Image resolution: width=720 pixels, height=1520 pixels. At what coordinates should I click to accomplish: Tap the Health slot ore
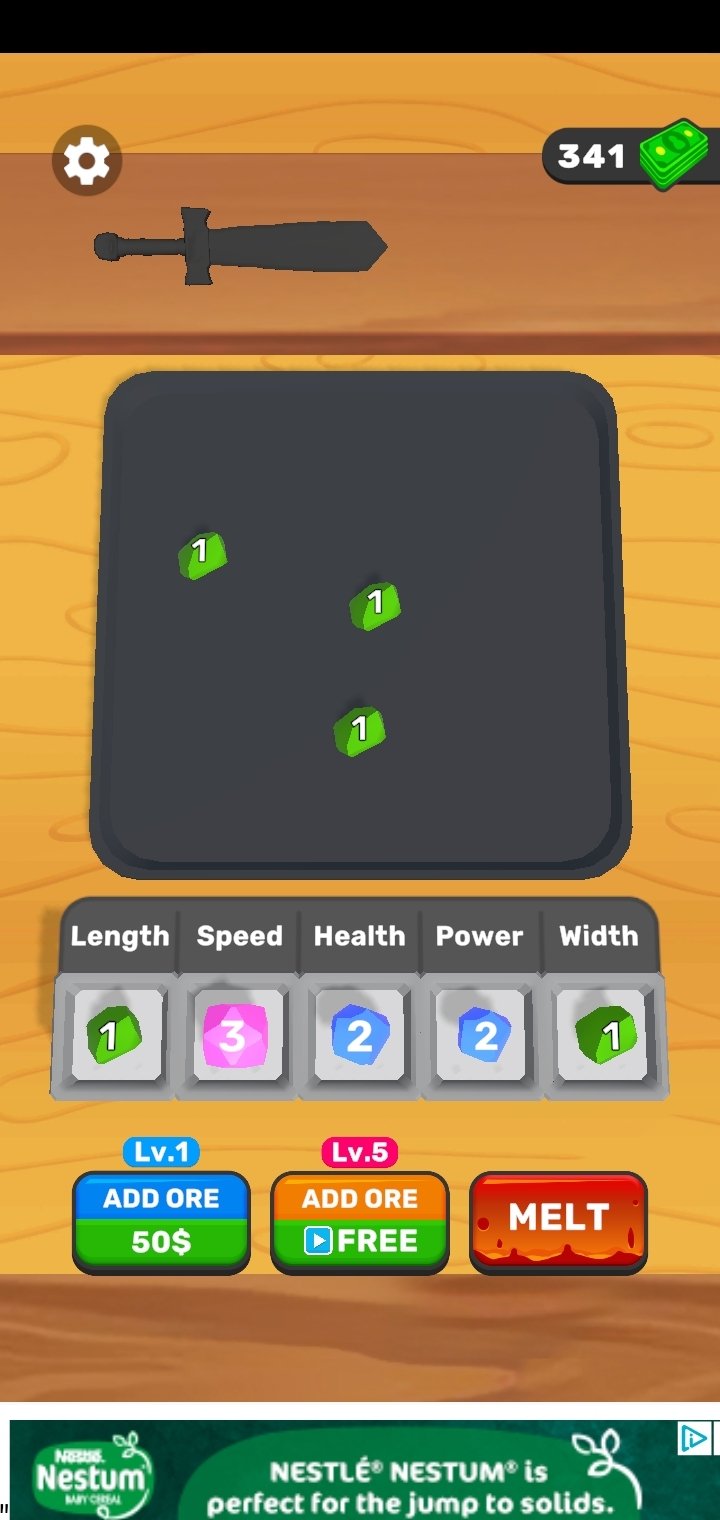point(358,1036)
